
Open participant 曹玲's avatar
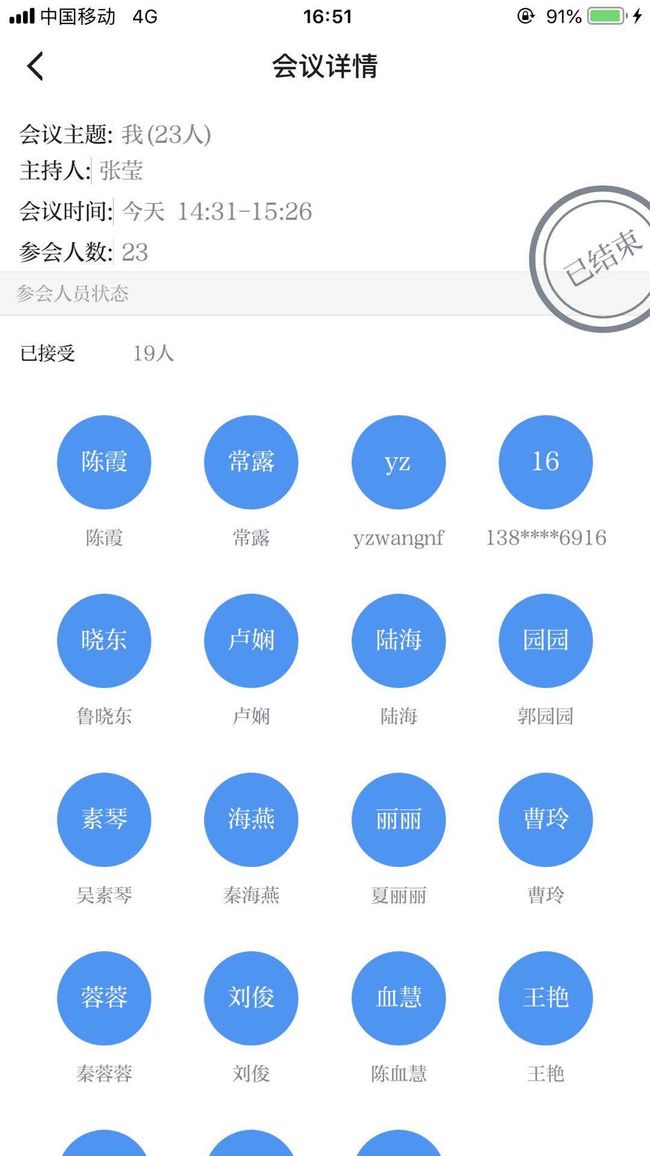pos(545,820)
